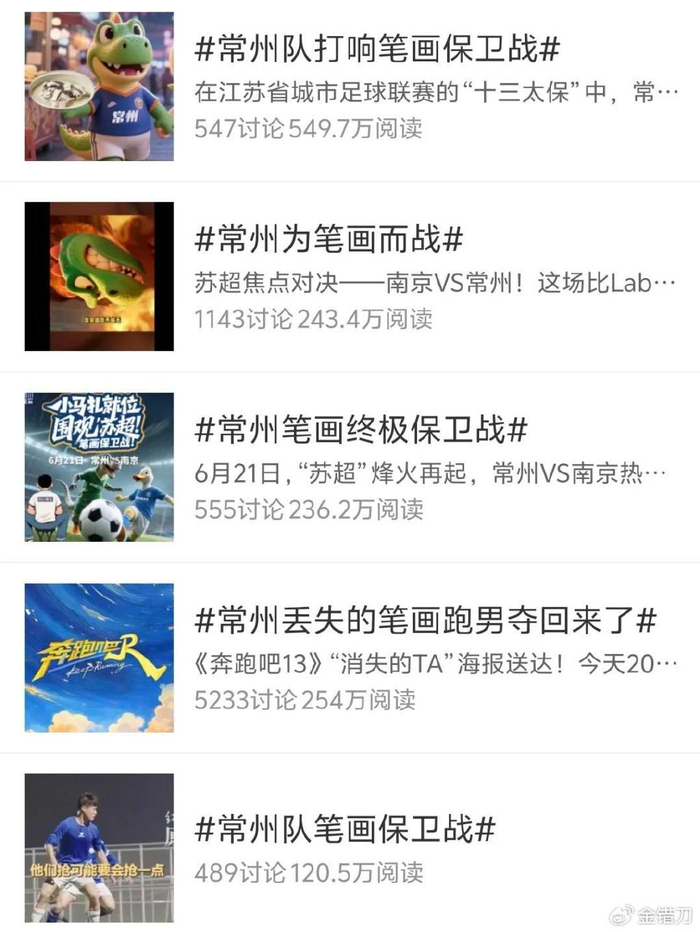Open #常州丢失的笔画跑男夺回来了# topic
The width and height of the screenshot is (700, 932).
[x=425, y=621]
